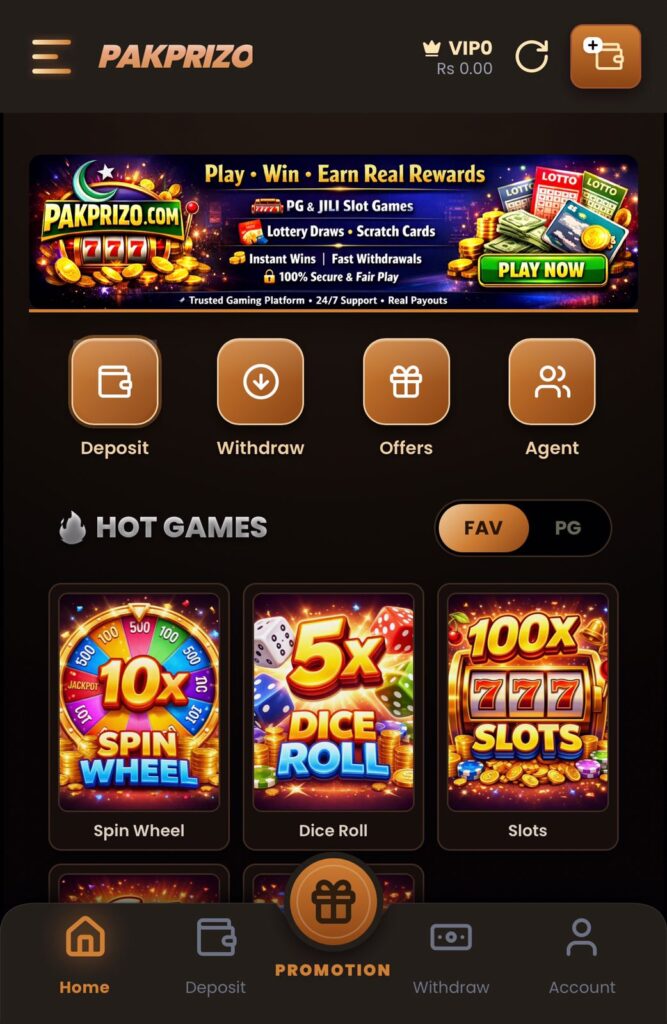The image size is (667, 1024).
Task: Tap the Deposit shortcut tile
Action: [114, 382]
